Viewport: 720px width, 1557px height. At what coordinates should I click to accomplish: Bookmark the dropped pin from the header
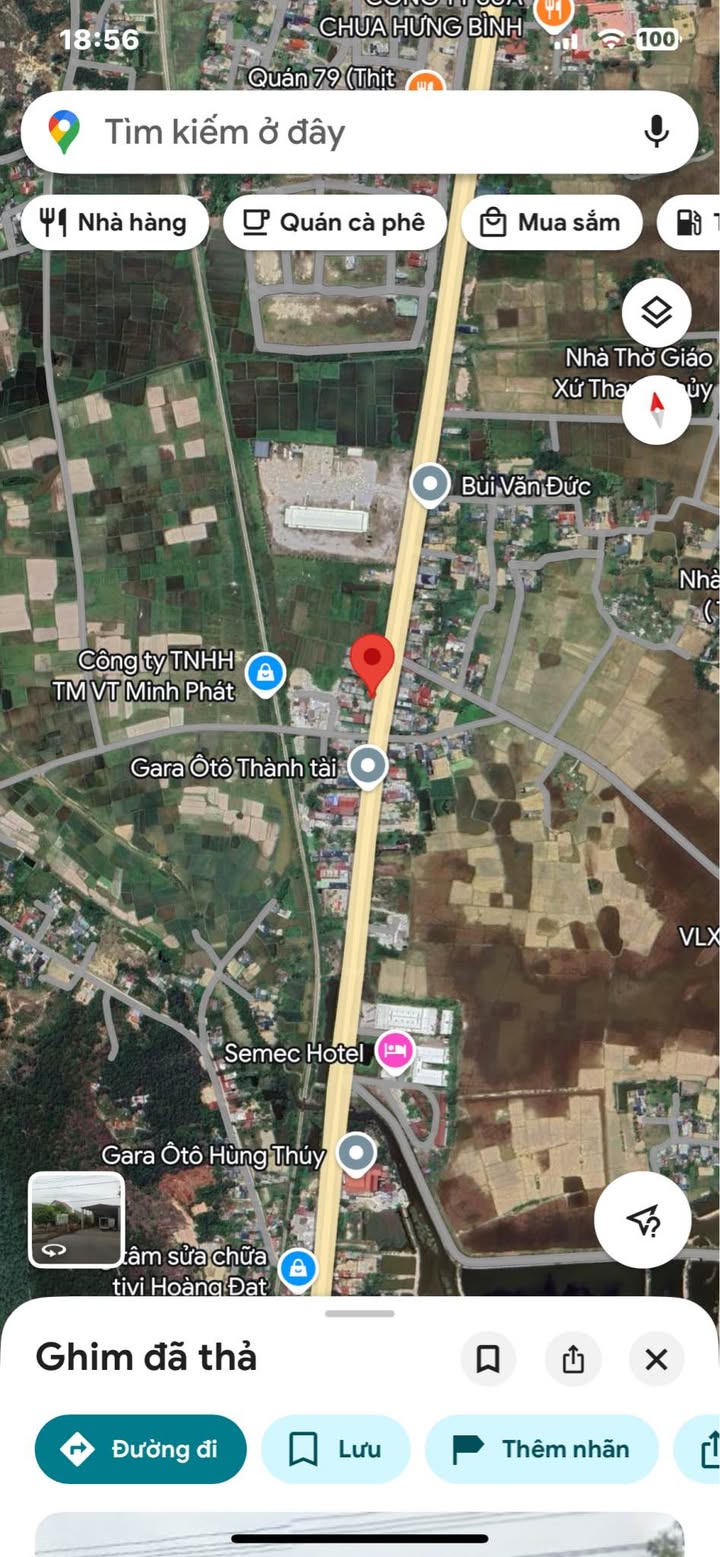pyautogui.click(x=488, y=1359)
